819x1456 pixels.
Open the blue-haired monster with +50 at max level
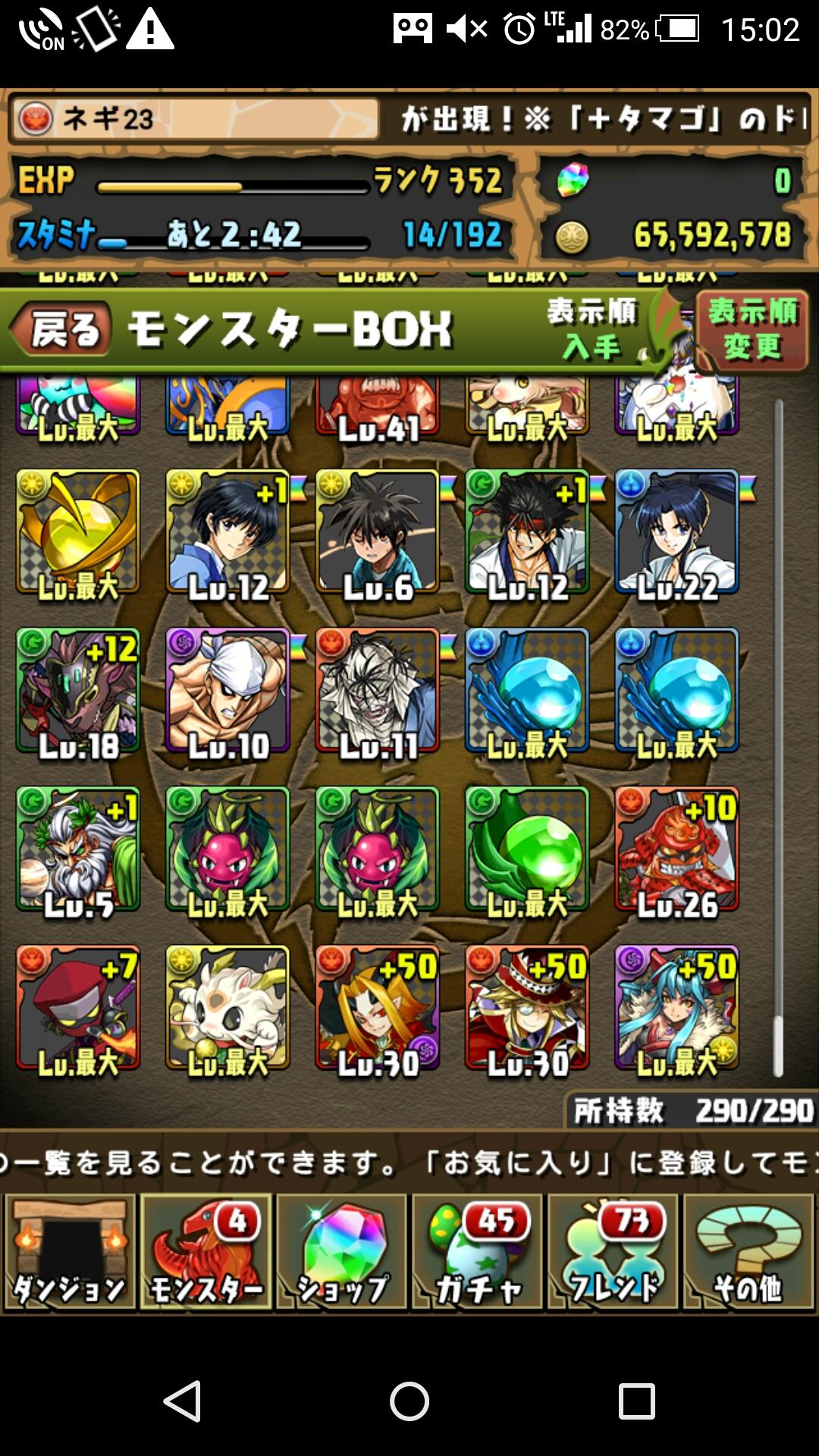[676, 1008]
